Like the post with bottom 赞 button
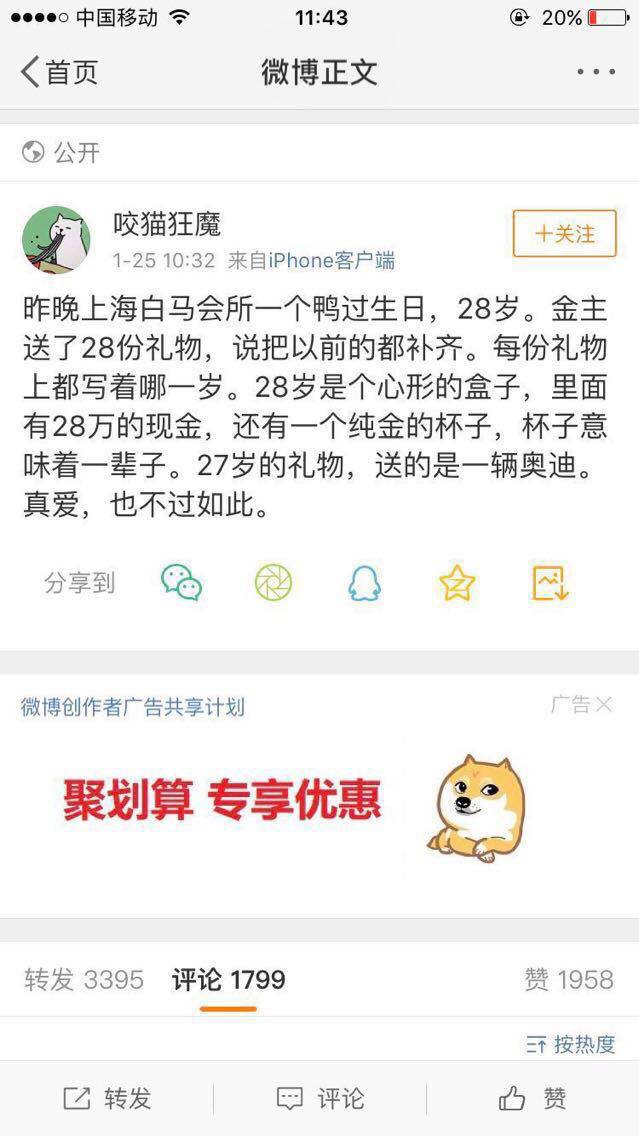639x1136 pixels. [x=533, y=1099]
